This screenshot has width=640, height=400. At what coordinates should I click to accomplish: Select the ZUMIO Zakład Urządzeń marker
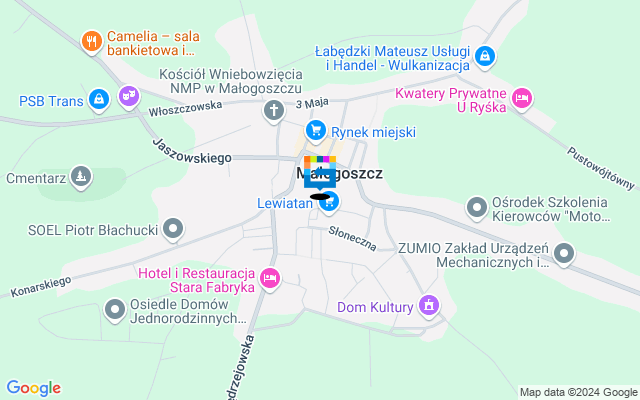click(x=565, y=254)
